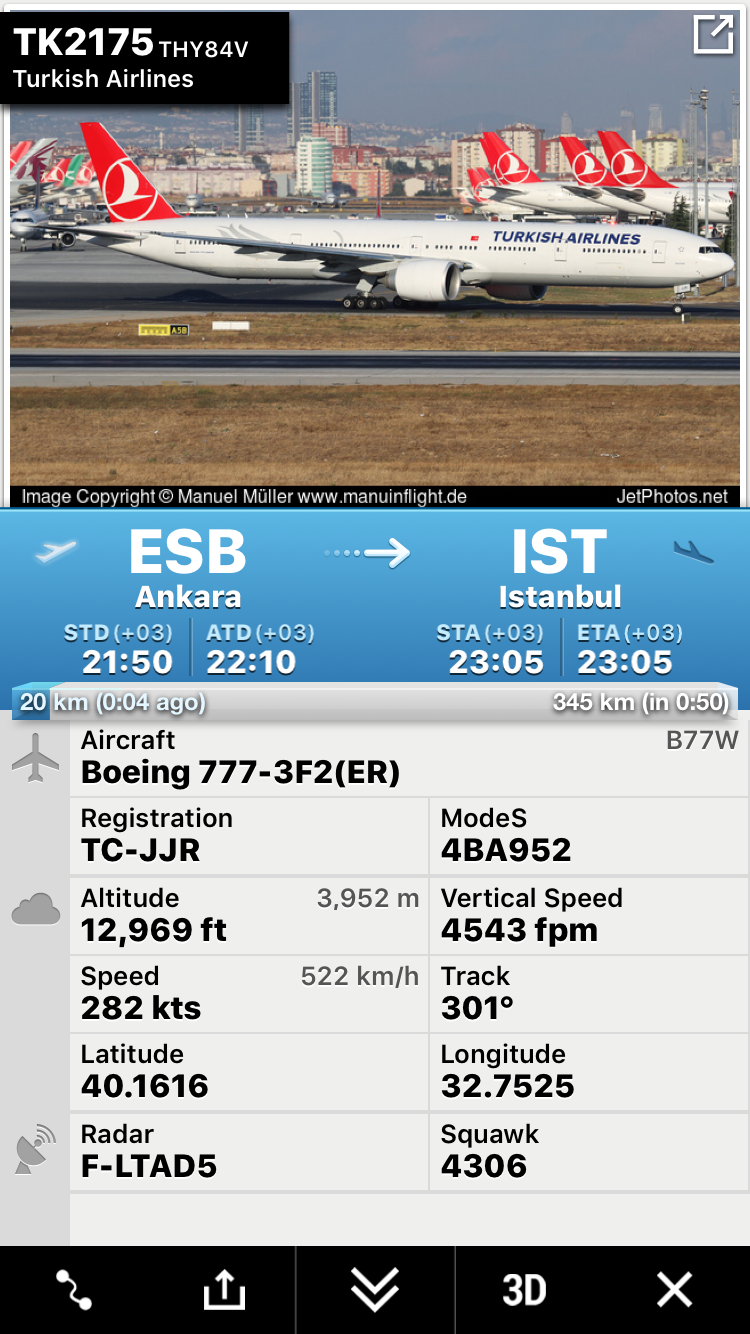Open the aircraft photo in external view
This screenshot has height=1334, width=750.
tap(713, 35)
